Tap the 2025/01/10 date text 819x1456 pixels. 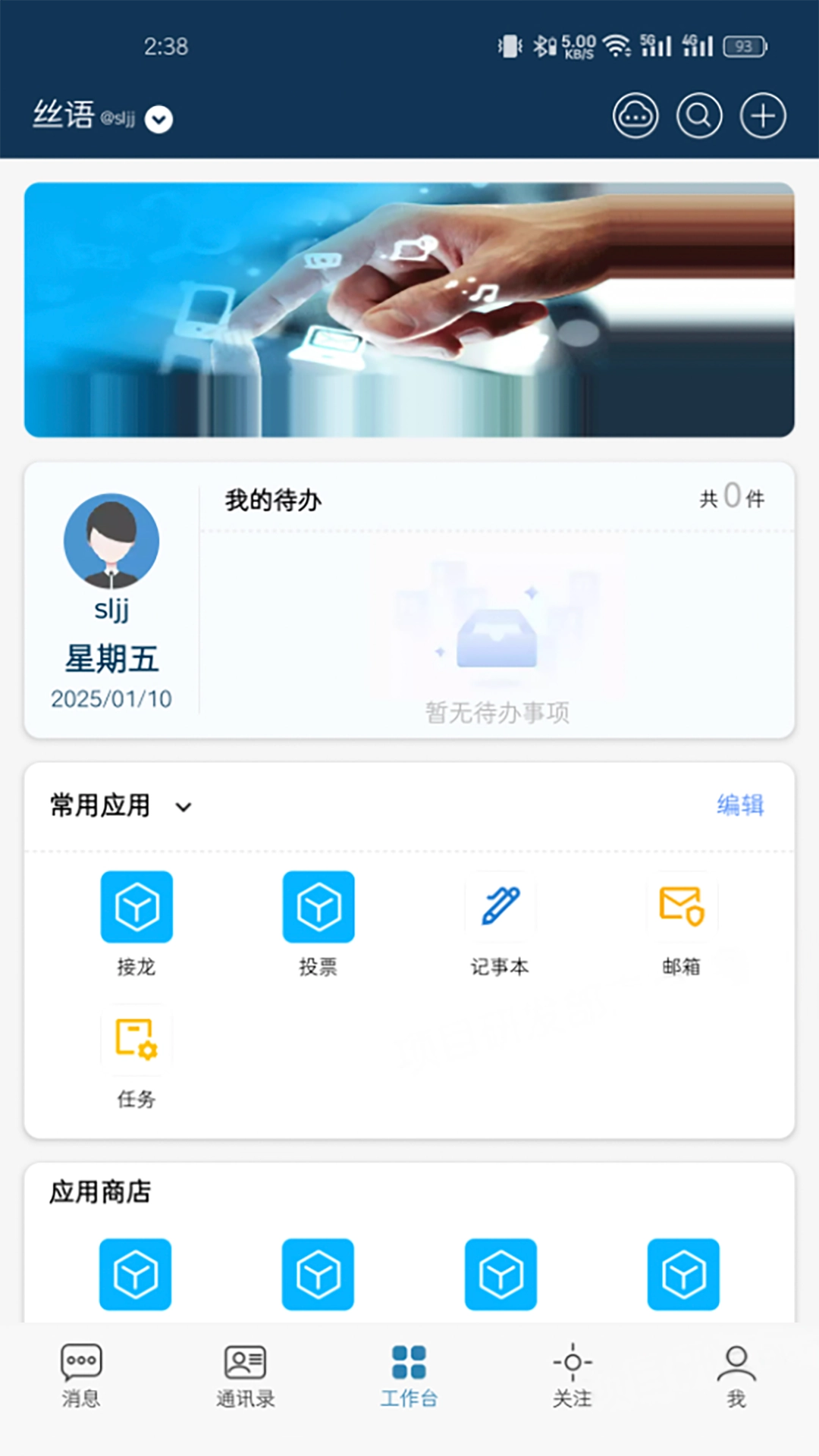111,699
